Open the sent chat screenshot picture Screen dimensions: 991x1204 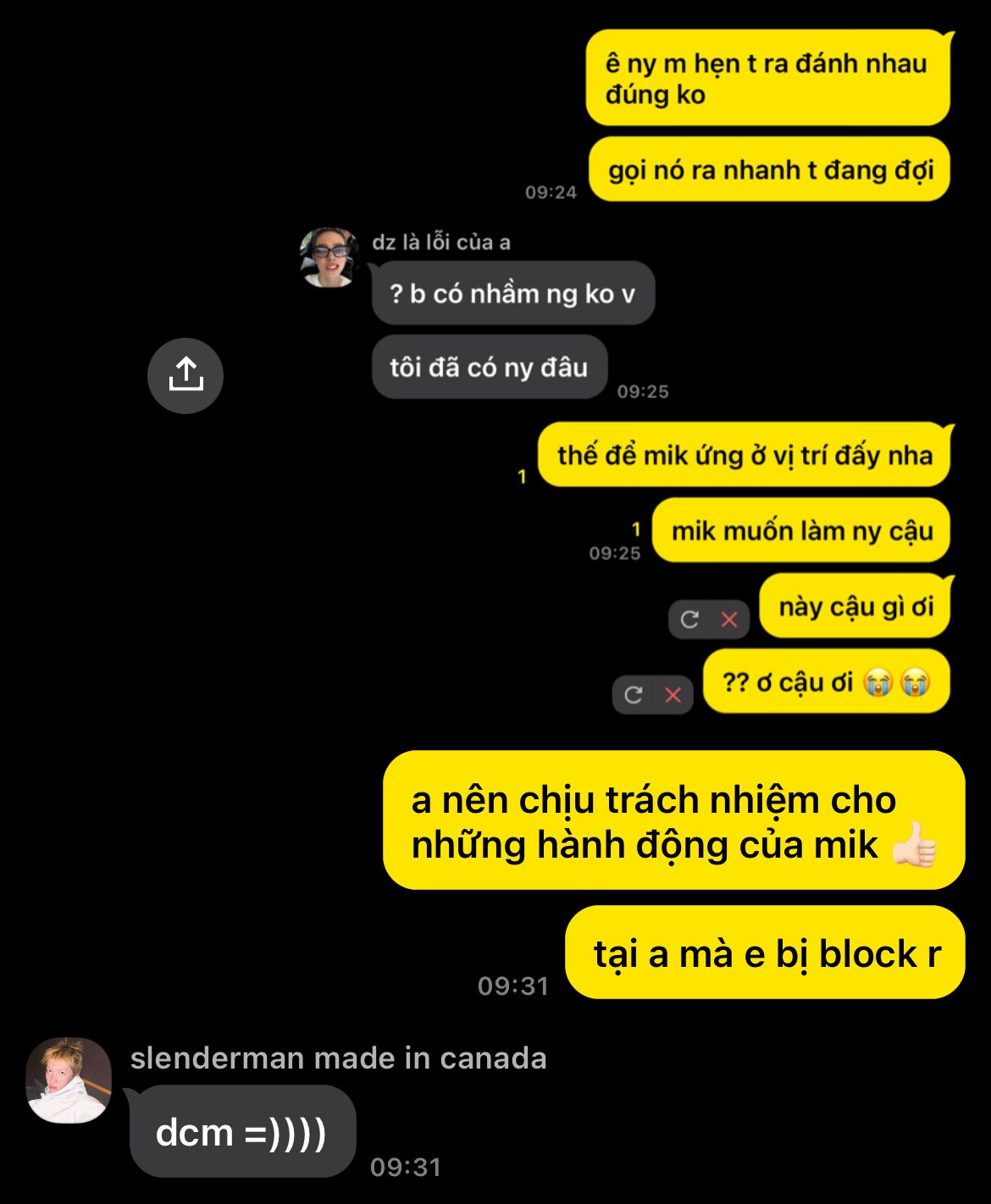tap(627, 373)
